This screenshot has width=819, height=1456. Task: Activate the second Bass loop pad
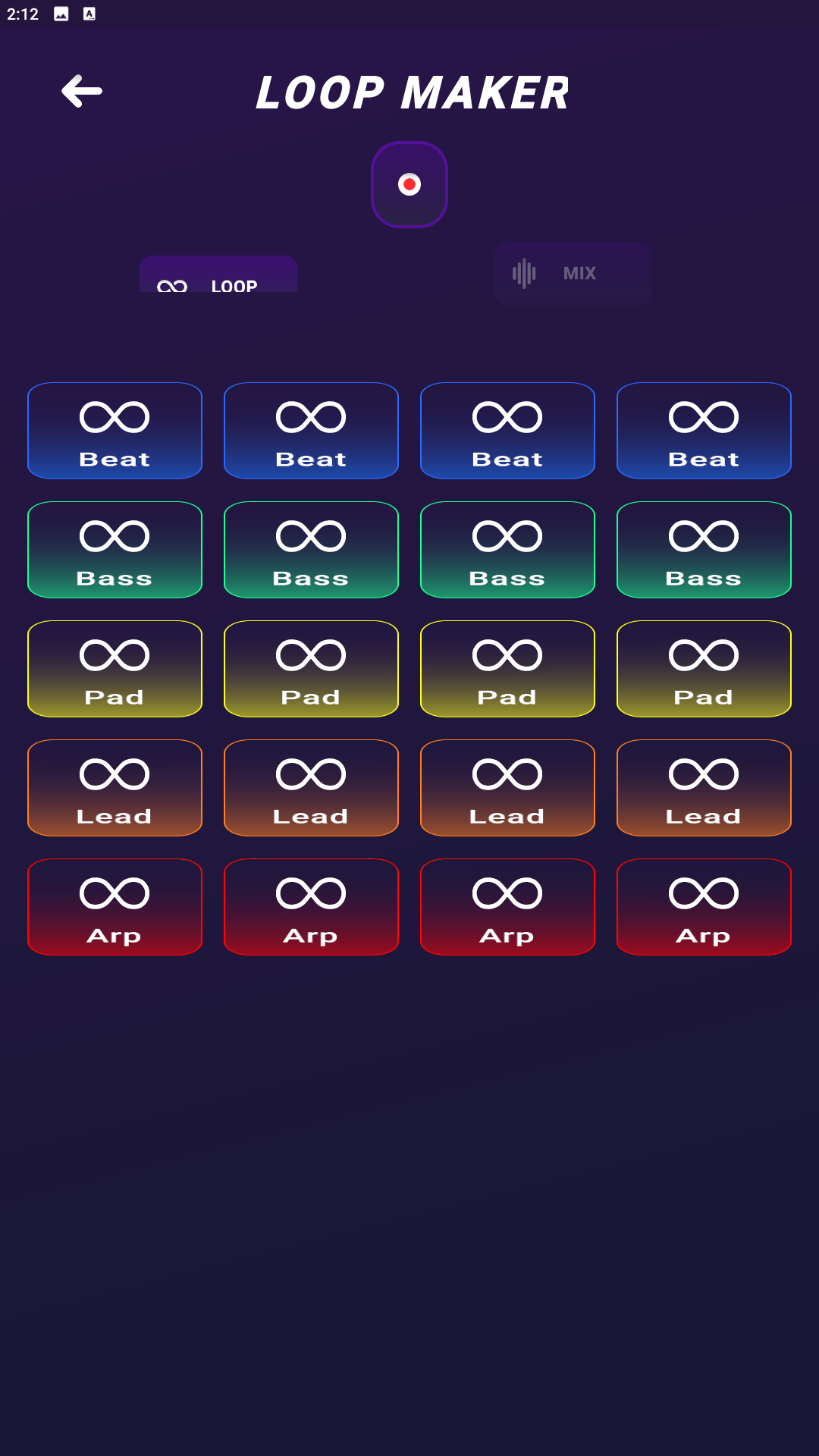point(311,549)
